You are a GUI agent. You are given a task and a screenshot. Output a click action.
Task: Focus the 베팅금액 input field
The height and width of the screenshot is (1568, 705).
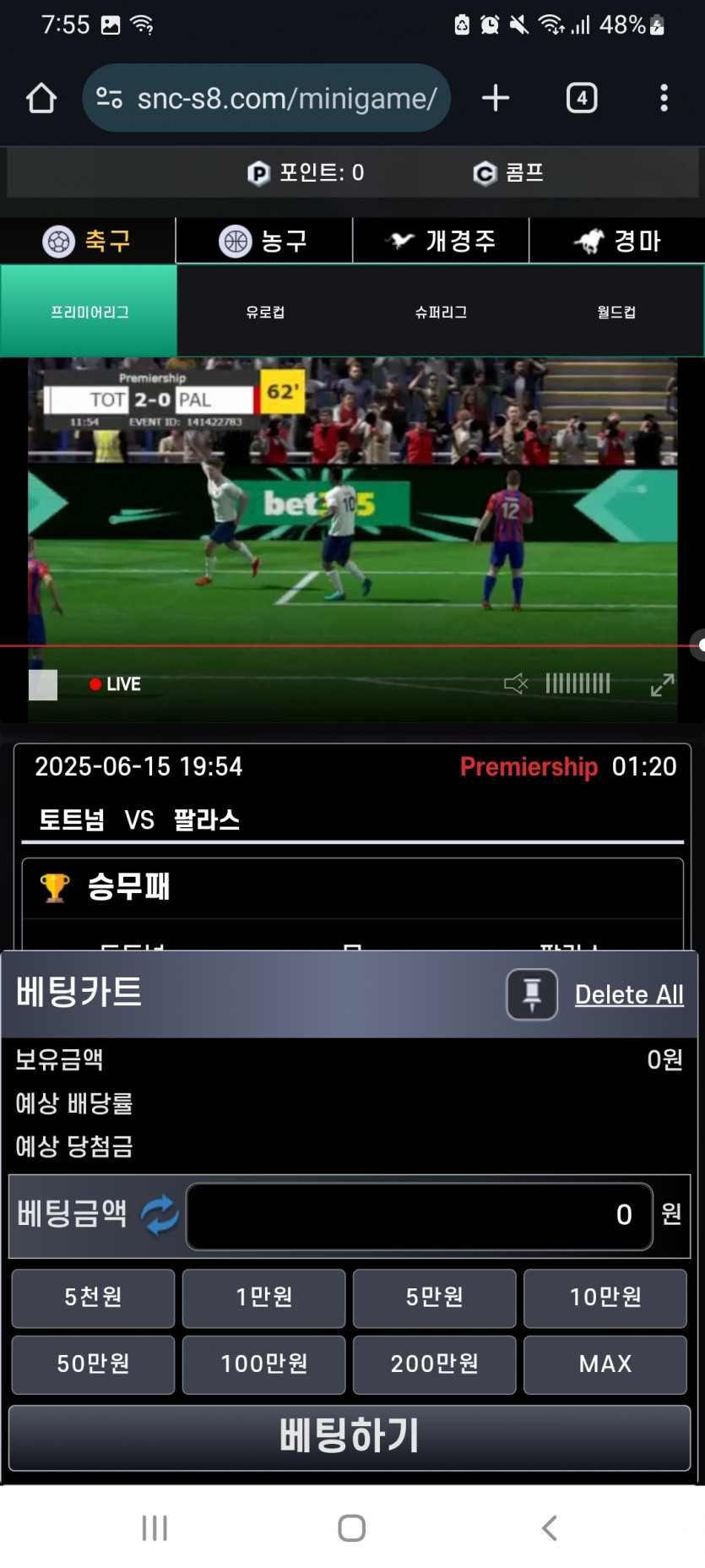[419, 1216]
